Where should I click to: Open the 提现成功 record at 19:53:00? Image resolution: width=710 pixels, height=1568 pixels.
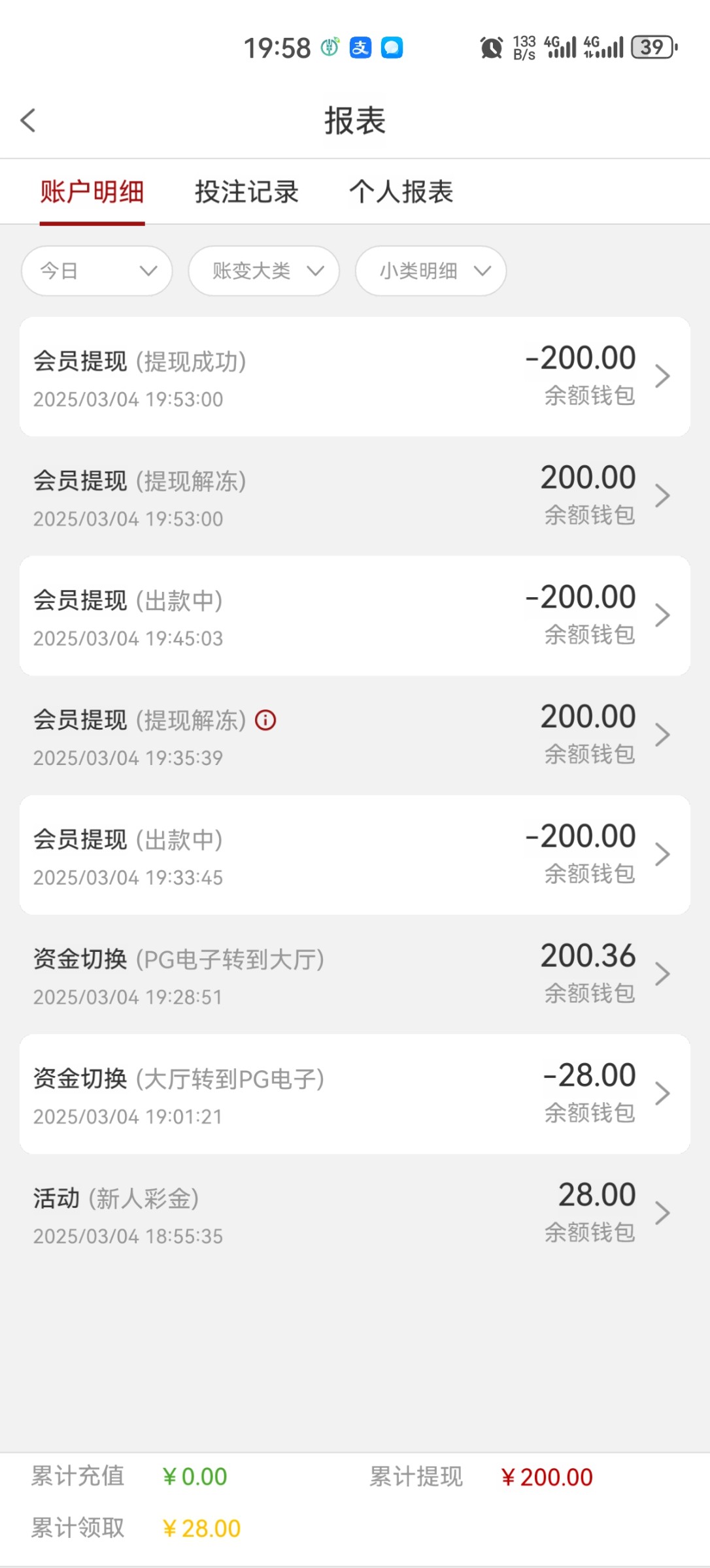point(355,377)
